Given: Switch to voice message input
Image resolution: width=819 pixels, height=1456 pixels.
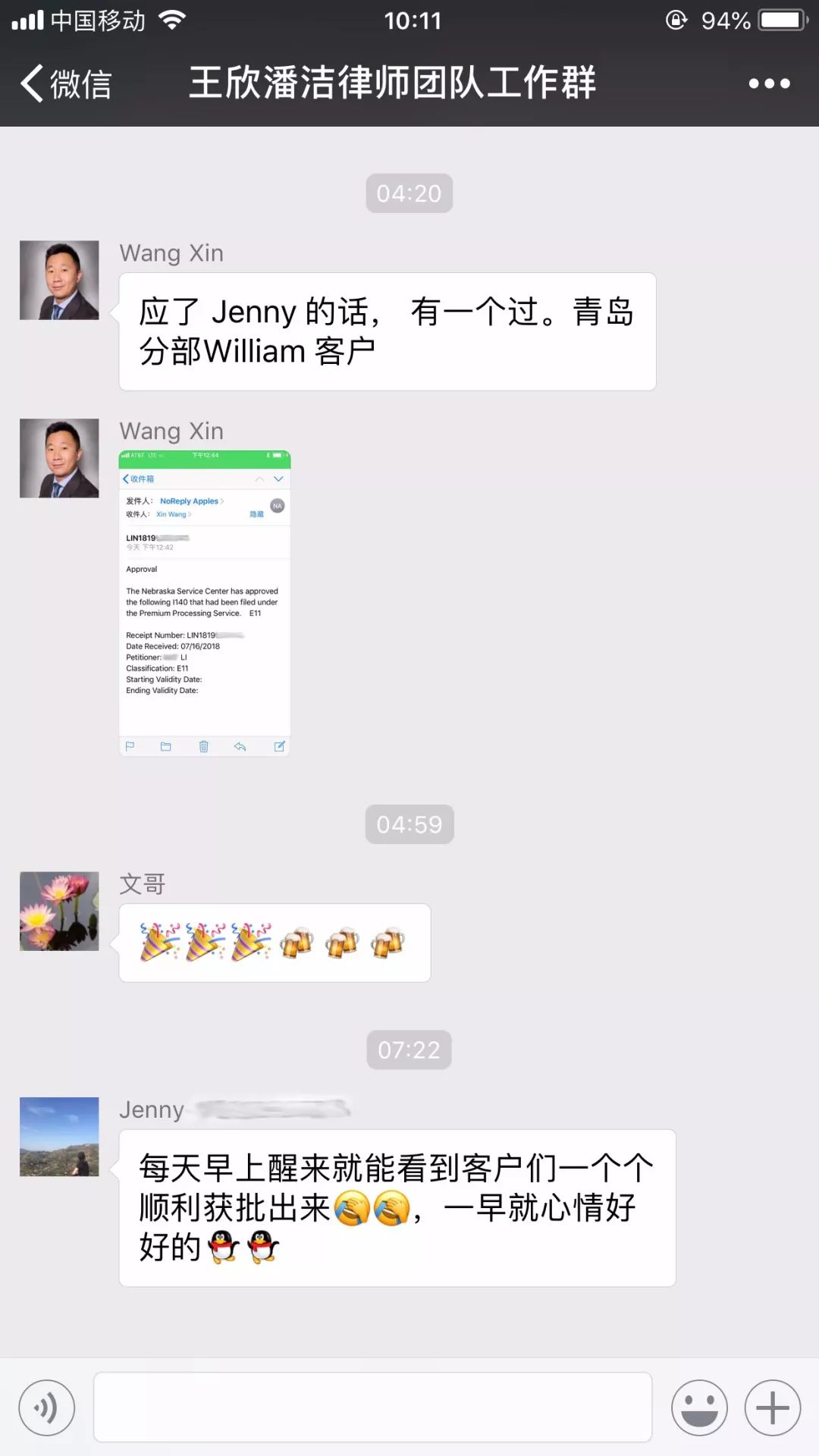Looking at the screenshot, I should [x=47, y=1407].
